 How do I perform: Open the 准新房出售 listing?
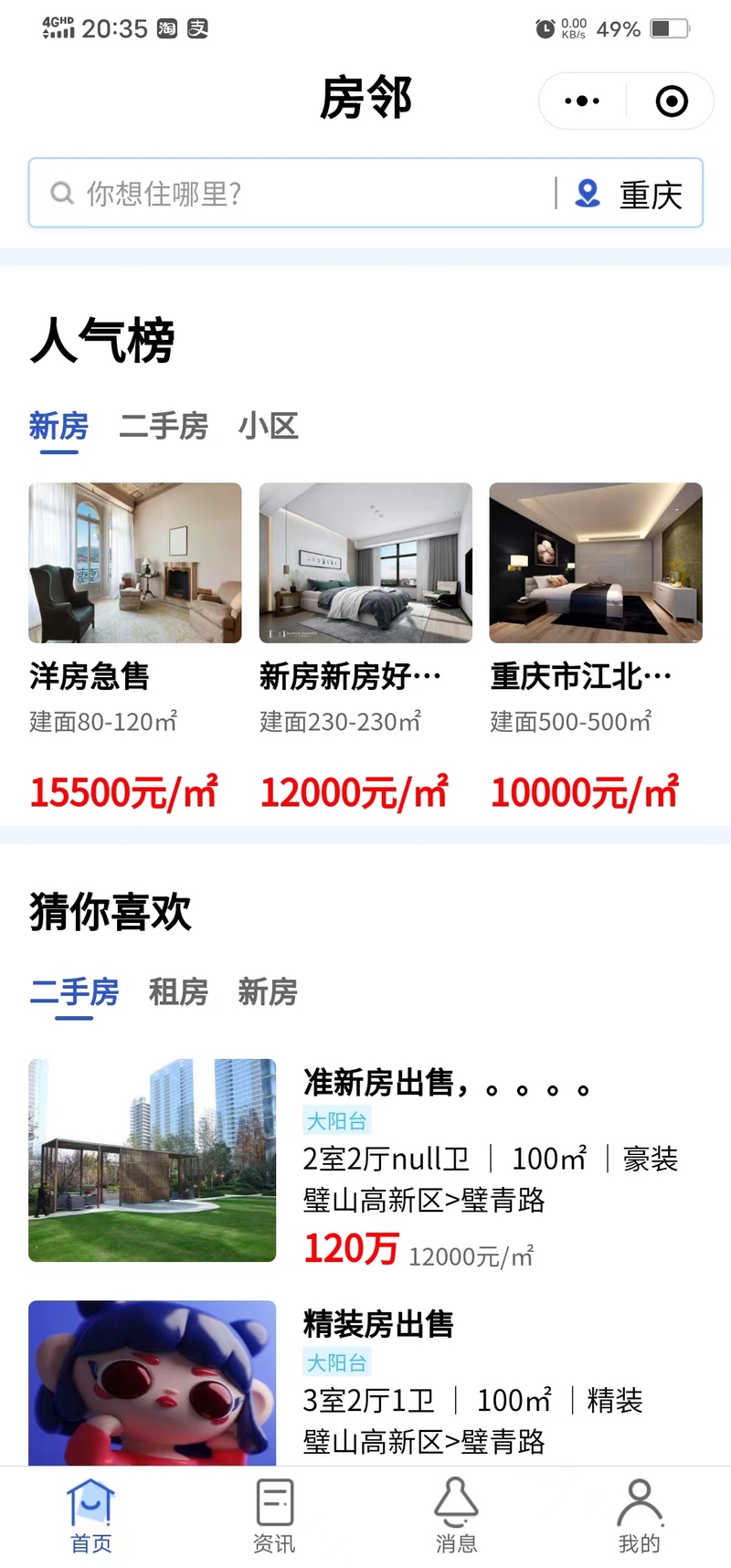(x=365, y=1161)
